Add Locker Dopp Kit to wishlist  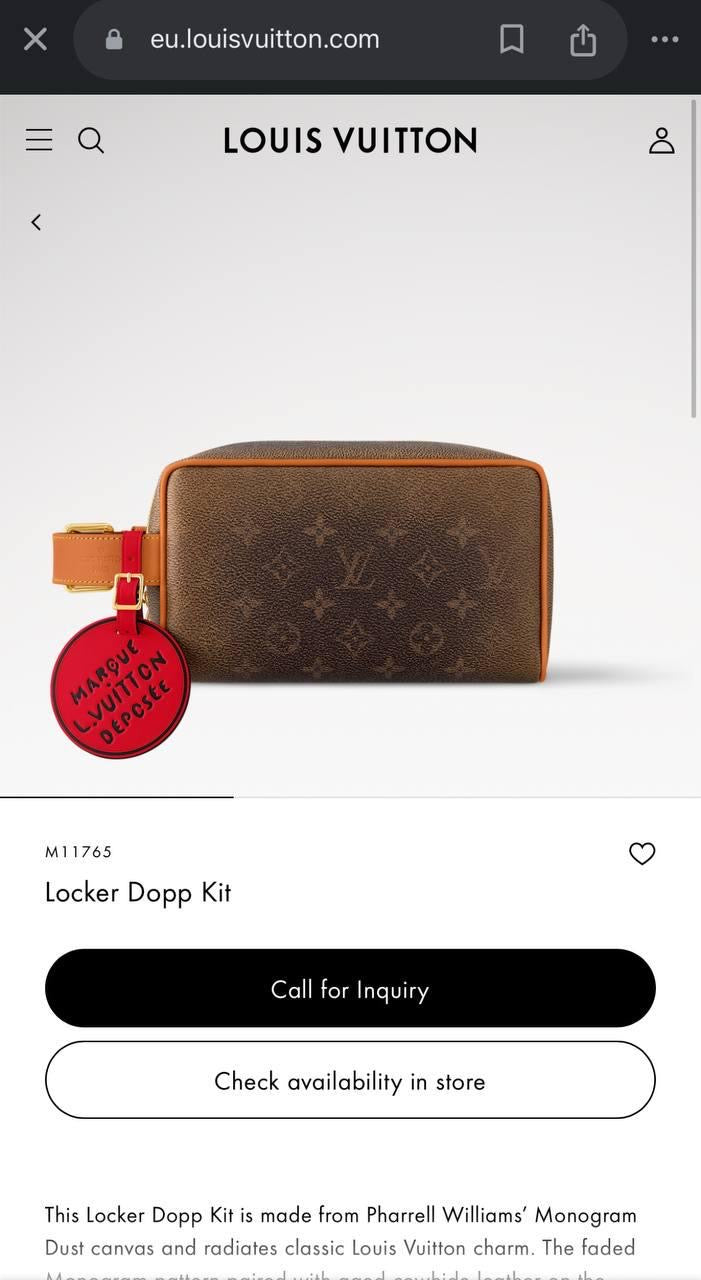point(641,853)
